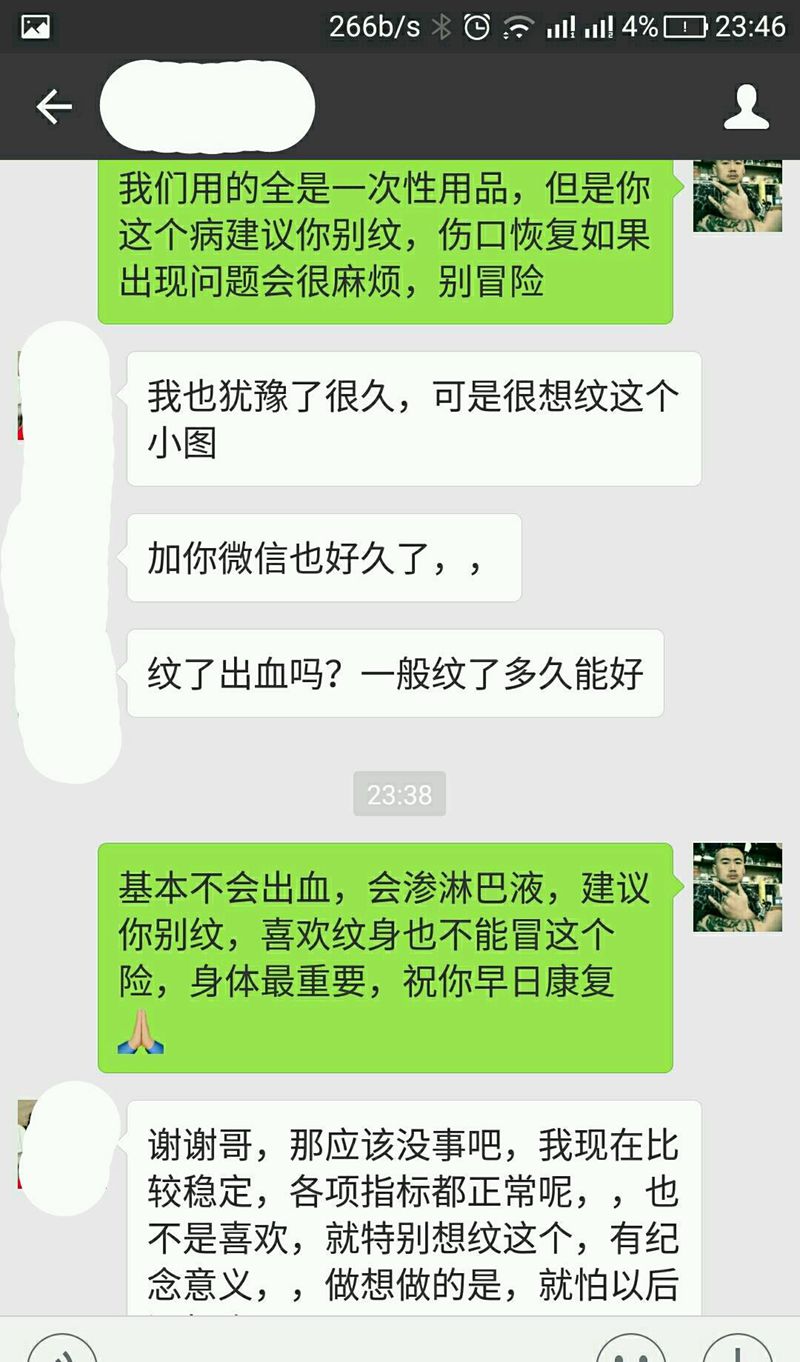Tap the sender avatar beside the top green message
The width and height of the screenshot is (800, 1362).
pos(737,195)
